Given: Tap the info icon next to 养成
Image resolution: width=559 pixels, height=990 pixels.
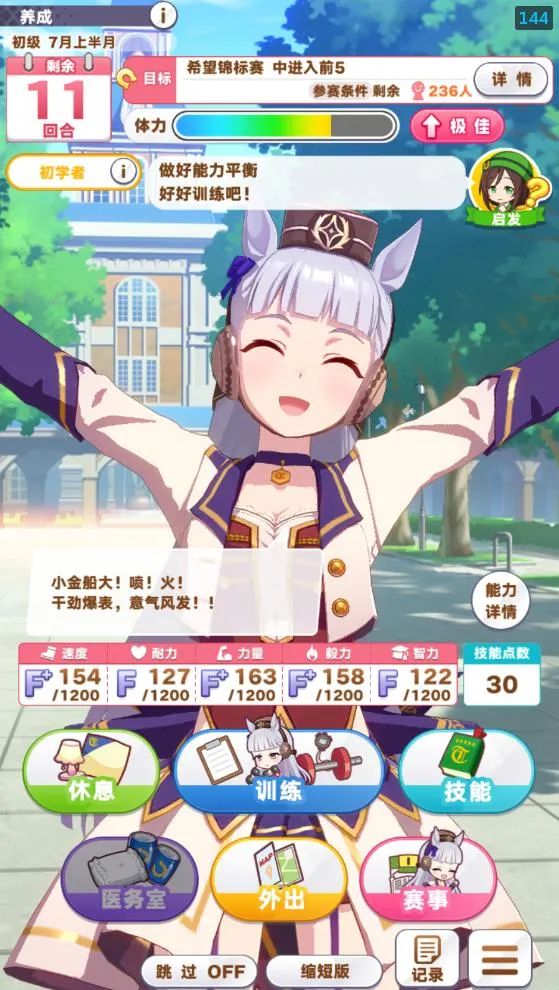Looking at the screenshot, I should click(164, 15).
